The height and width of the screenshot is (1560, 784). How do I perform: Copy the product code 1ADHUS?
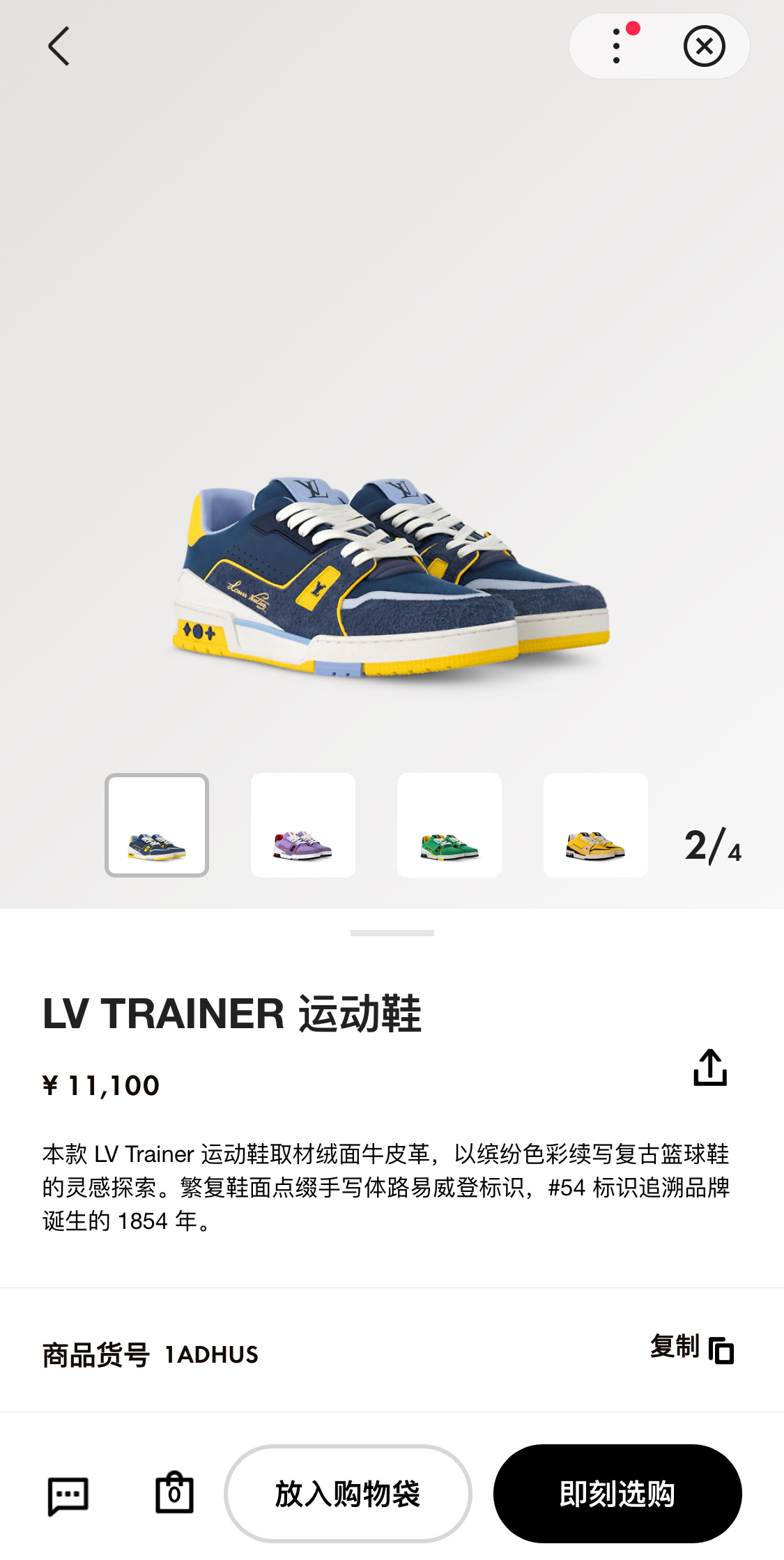(692, 1348)
